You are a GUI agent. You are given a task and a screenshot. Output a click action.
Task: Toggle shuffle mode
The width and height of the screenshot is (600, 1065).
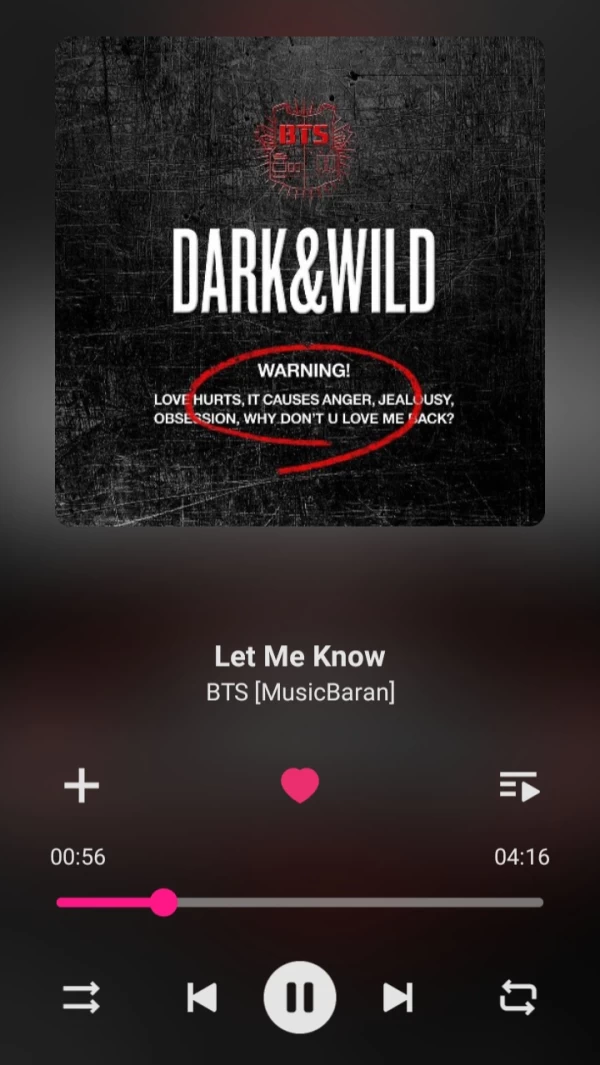(x=81, y=997)
